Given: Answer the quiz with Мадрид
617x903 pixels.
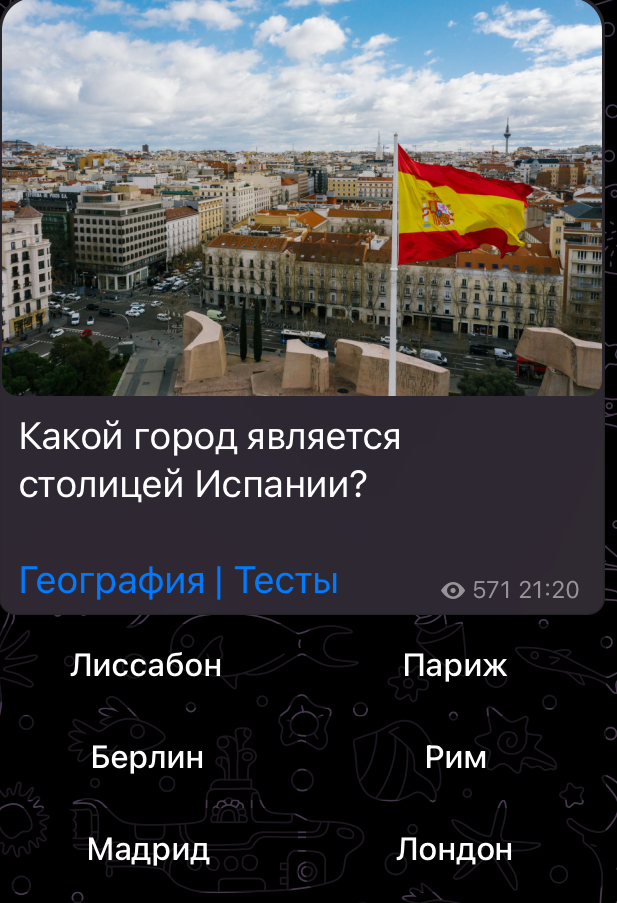Looking at the screenshot, I should pyautogui.click(x=148, y=849).
